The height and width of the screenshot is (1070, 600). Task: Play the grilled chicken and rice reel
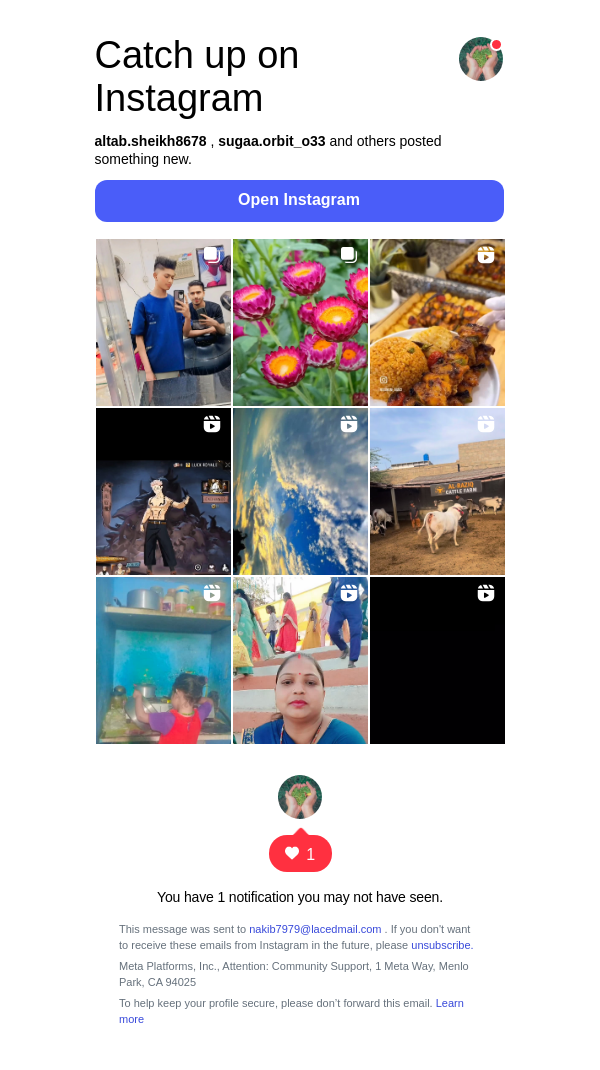437,322
